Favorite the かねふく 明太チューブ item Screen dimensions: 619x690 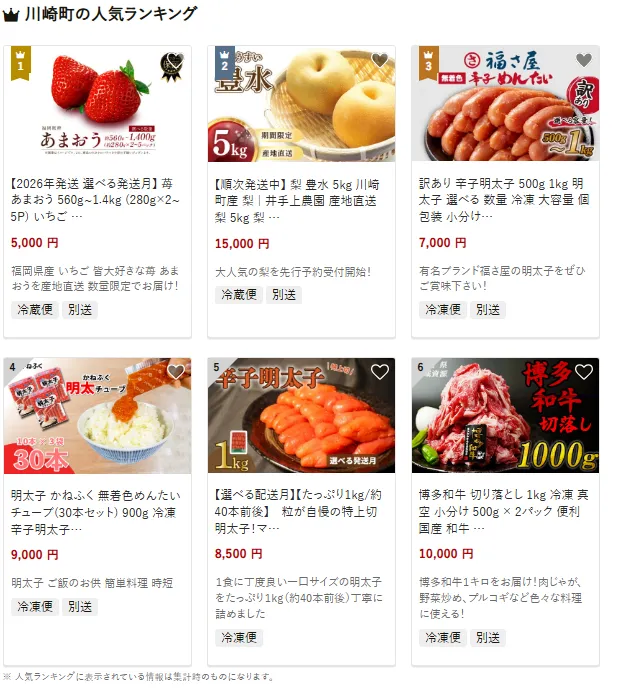tap(175, 372)
